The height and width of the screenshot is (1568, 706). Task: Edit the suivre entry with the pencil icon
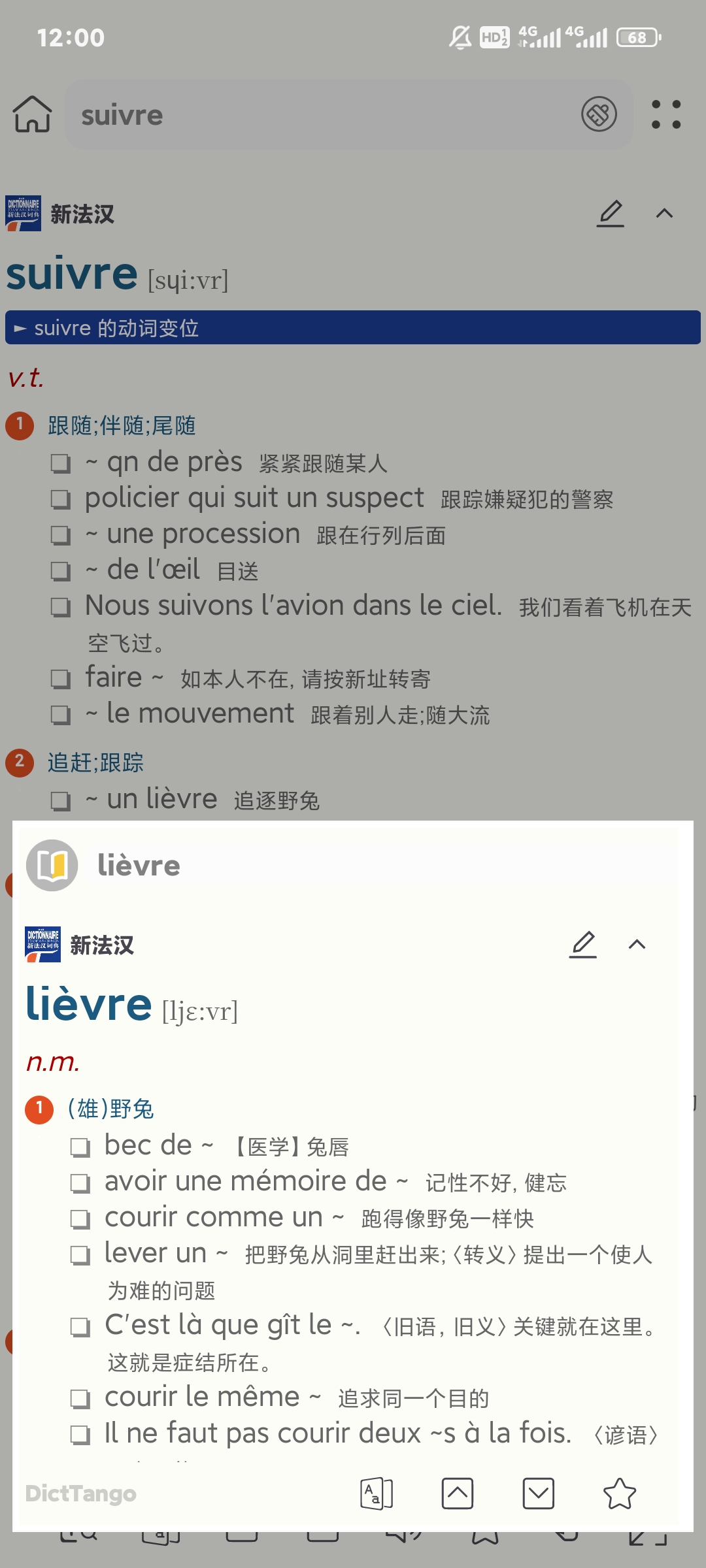(x=611, y=214)
